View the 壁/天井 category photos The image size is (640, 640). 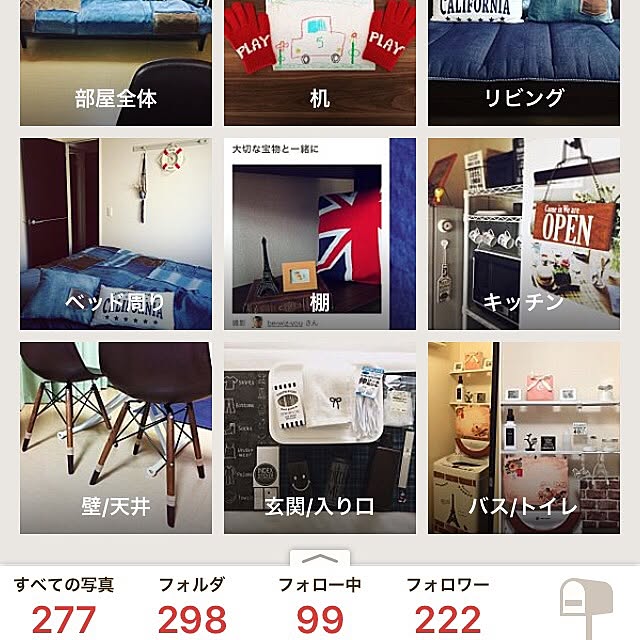(116, 438)
